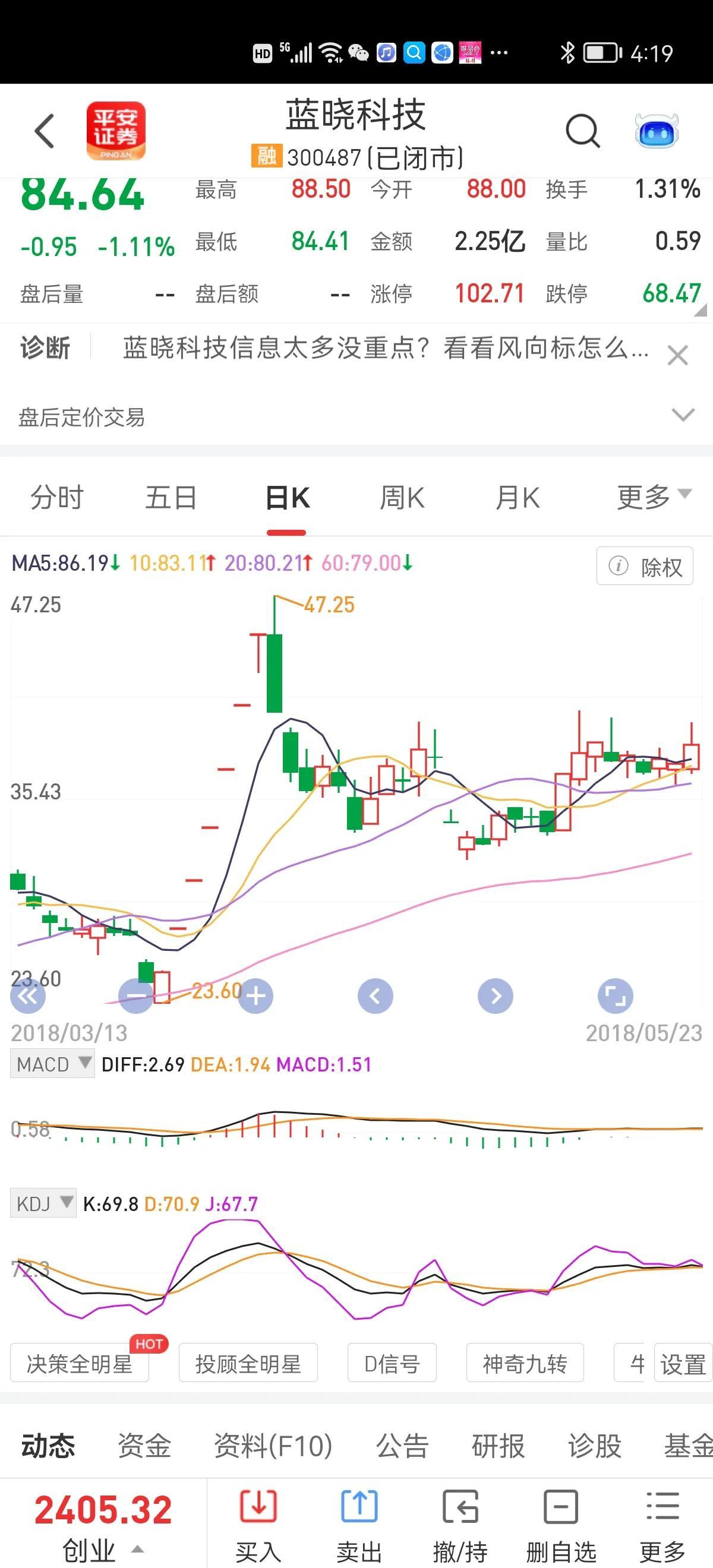Tap the 除权 adjustment button
The width and height of the screenshot is (713, 1568).
pyautogui.click(x=645, y=567)
